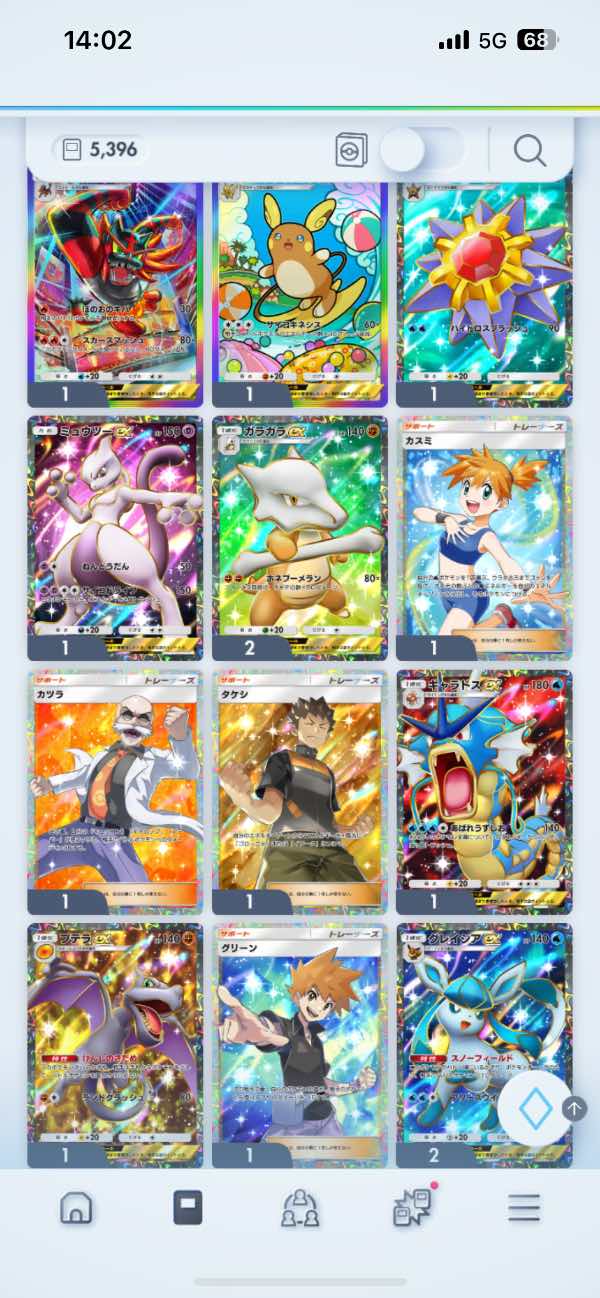Go to the Home tab

76,1208
